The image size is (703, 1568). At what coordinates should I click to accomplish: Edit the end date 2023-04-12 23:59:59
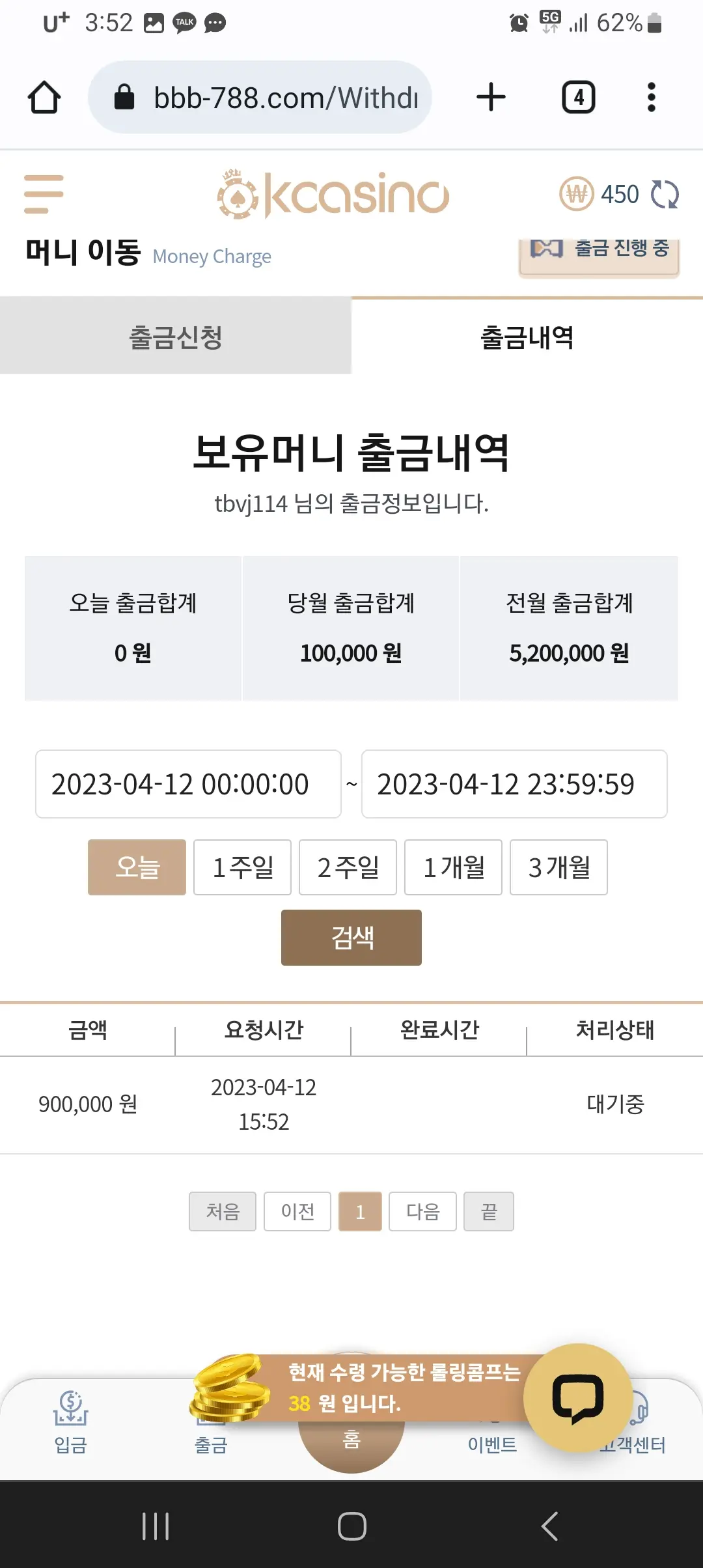[x=514, y=784]
